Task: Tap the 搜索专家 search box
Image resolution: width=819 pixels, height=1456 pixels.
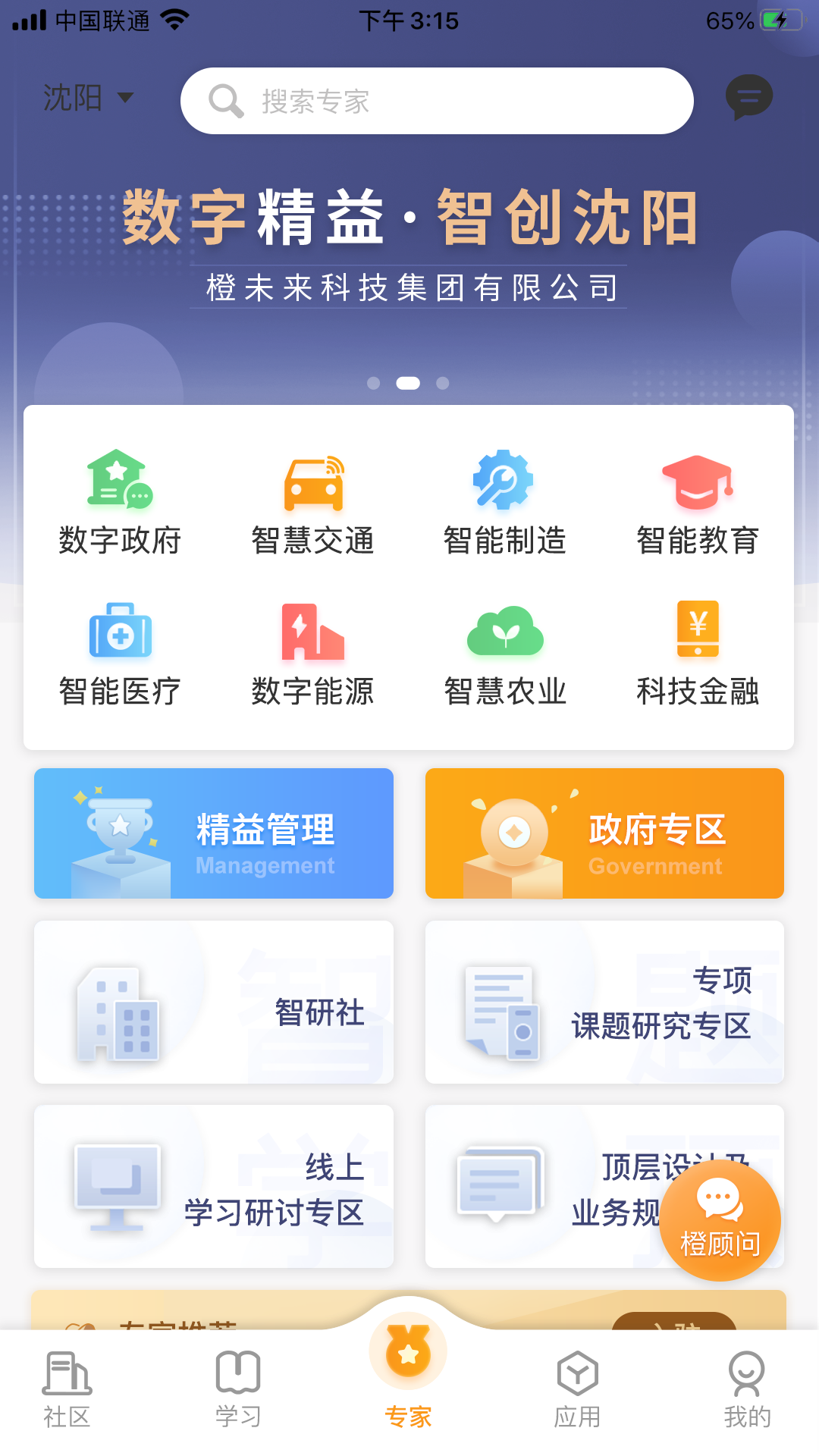Action: click(437, 101)
